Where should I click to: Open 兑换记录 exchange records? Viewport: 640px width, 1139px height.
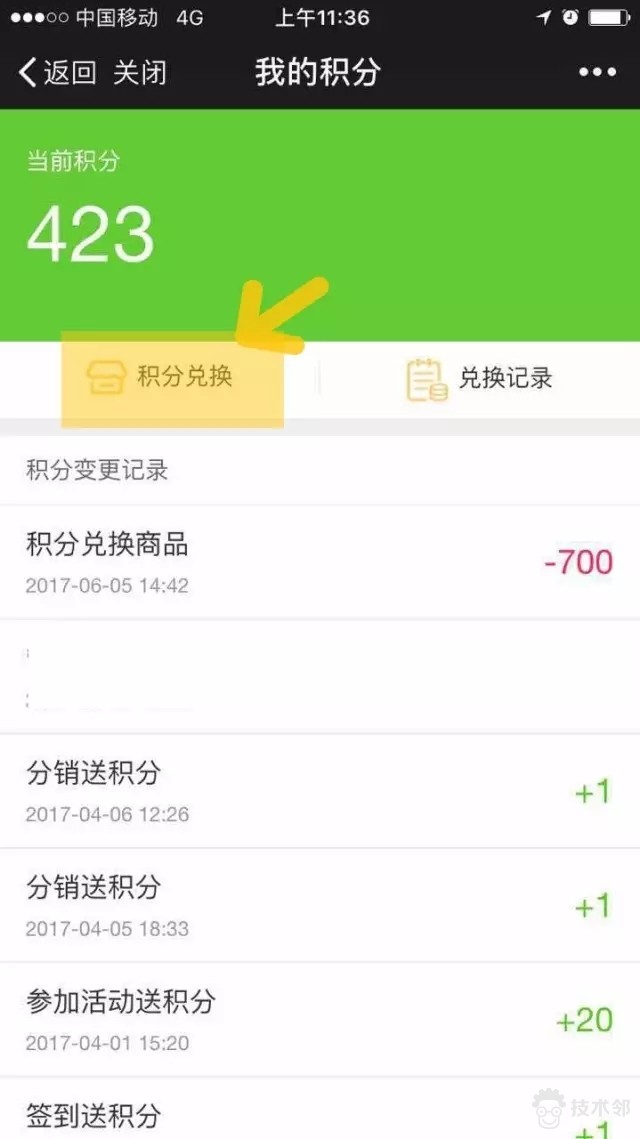480,378
